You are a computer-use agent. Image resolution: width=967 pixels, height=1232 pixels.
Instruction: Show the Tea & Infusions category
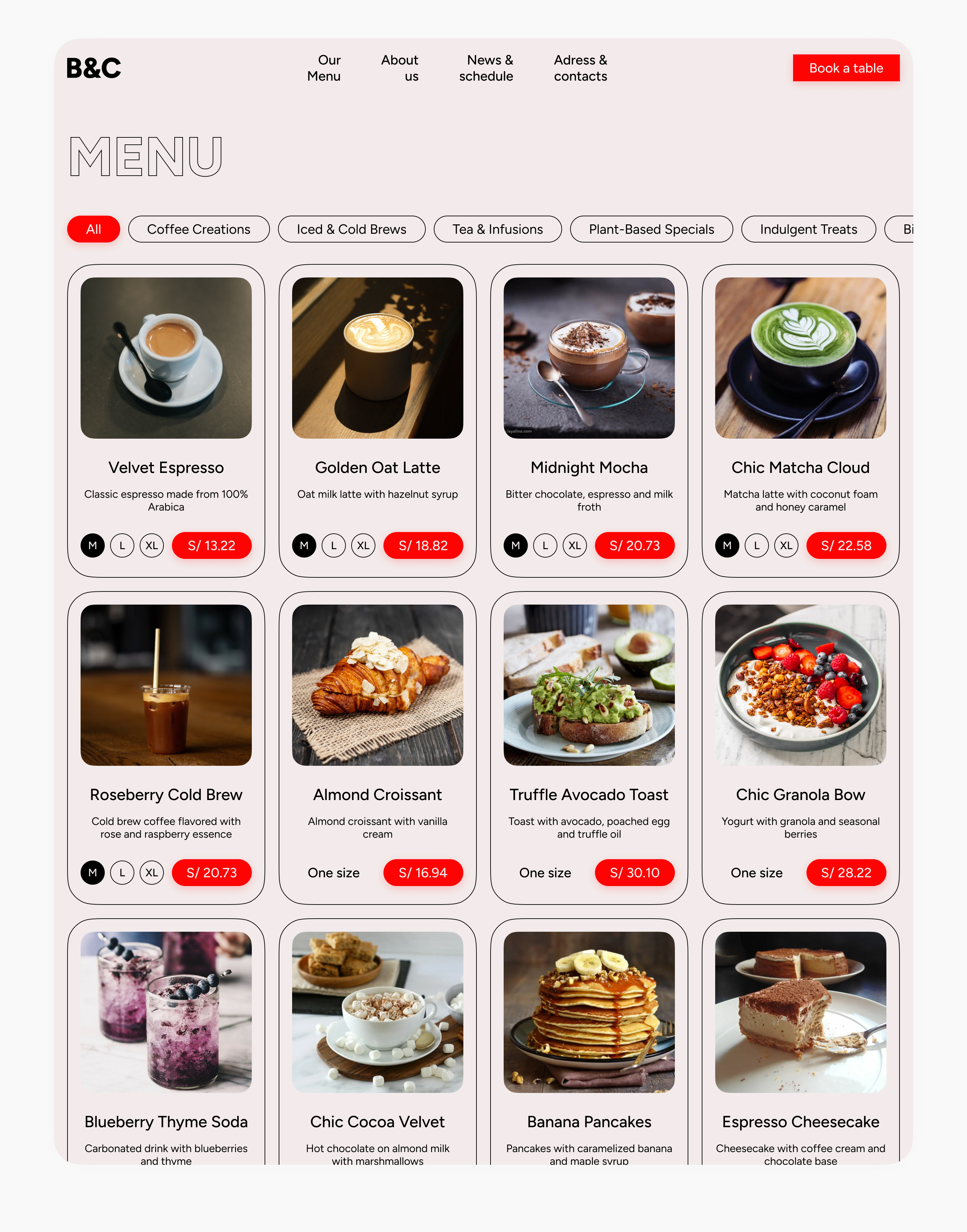pos(498,229)
